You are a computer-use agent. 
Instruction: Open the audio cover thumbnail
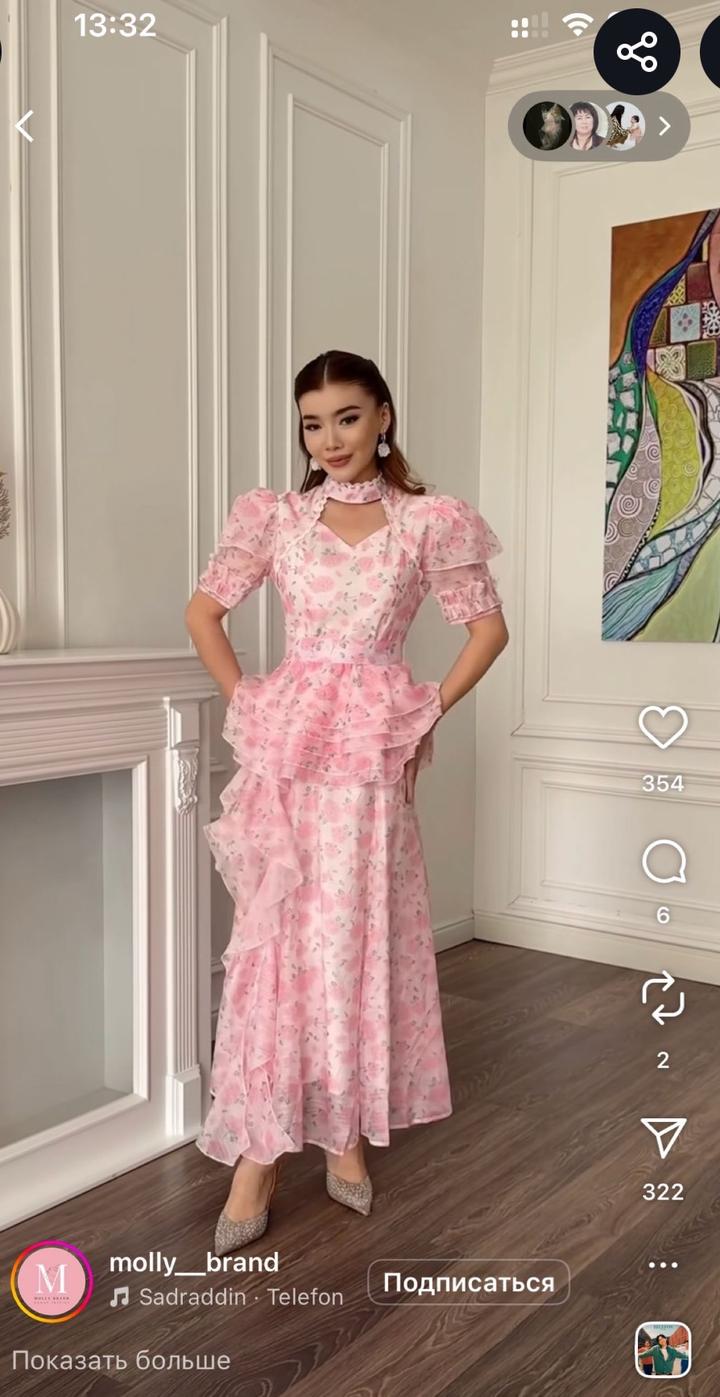coord(663,1350)
